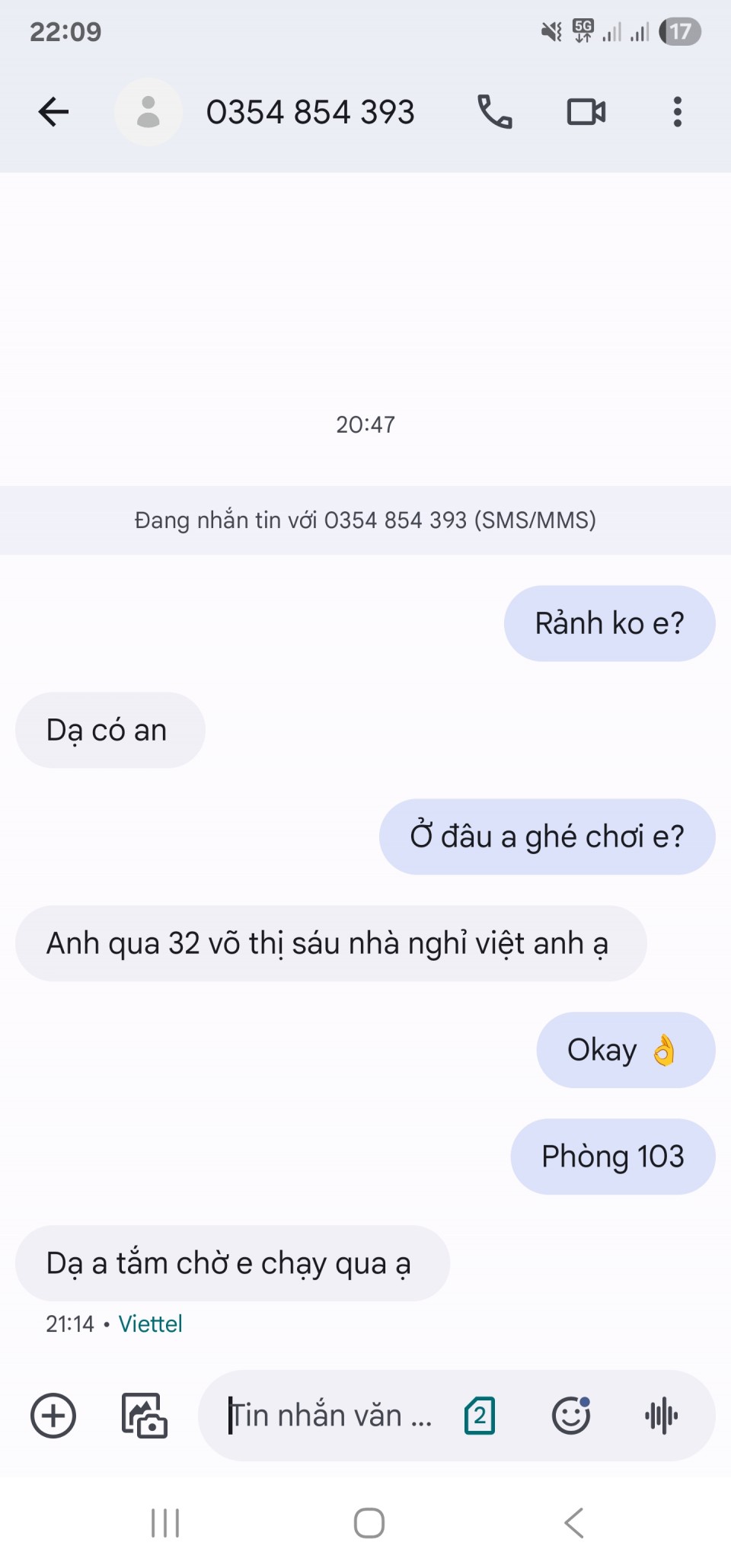
Task: Tap the system back button
Action: pyautogui.click(x=574, y=1523)
